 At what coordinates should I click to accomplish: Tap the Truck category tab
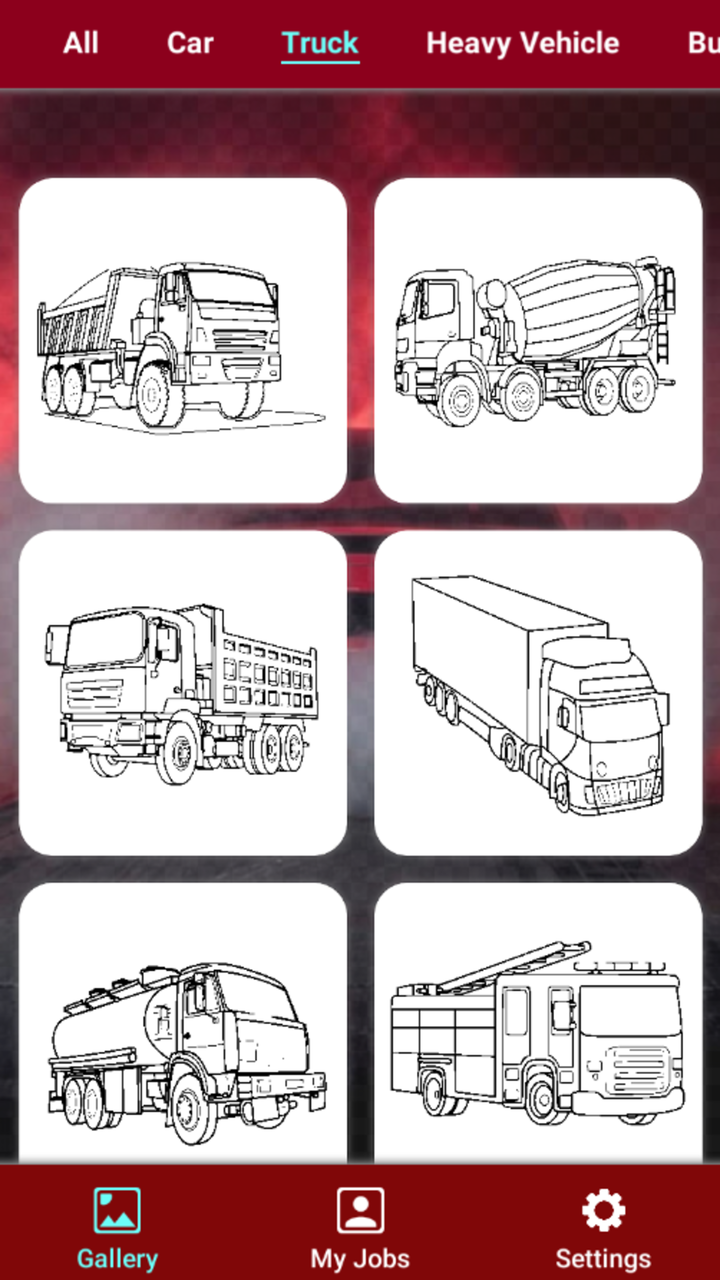[320, 43]
